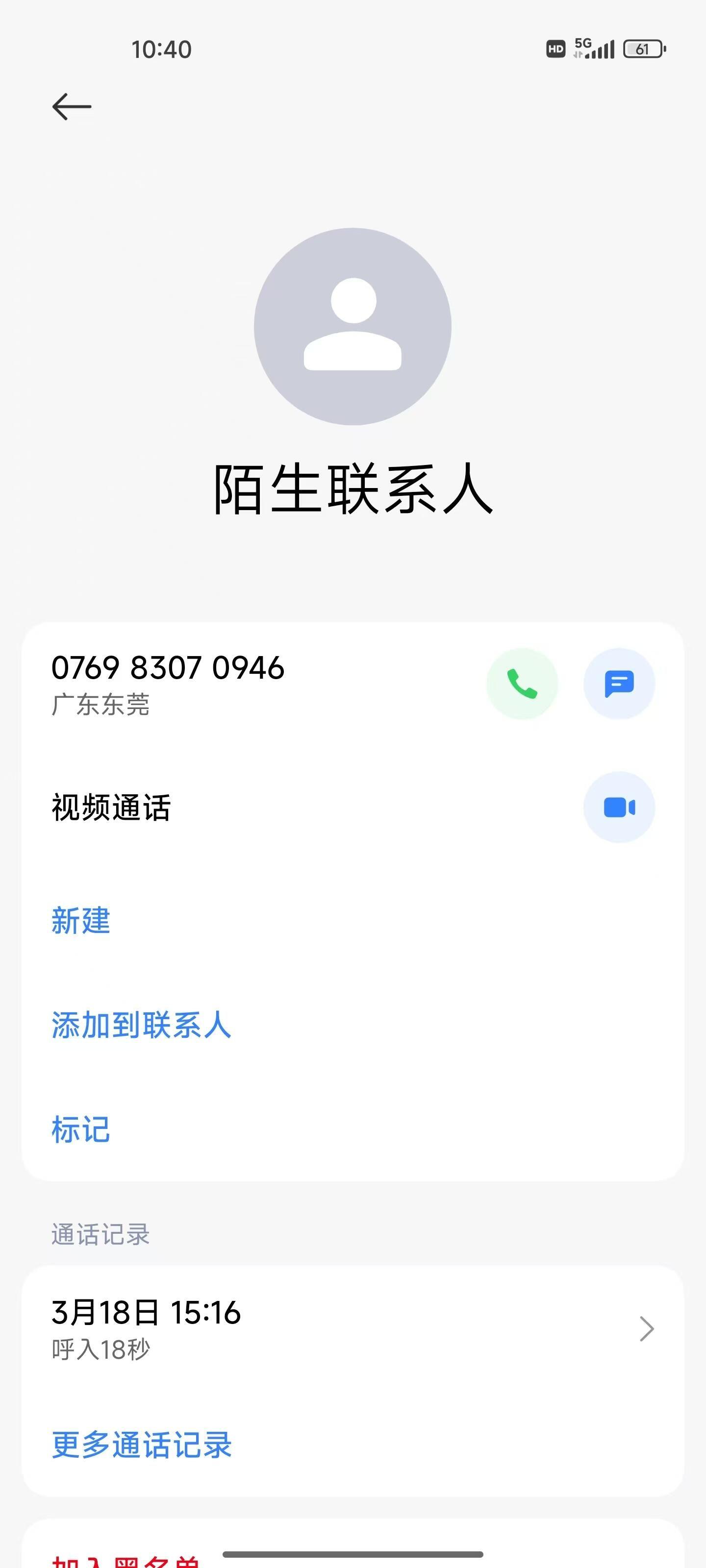Select 添加到联系人 to add to contacts
Image resolution: width=706 pixels, height=1568 pixels.
tap(141, 1025)
